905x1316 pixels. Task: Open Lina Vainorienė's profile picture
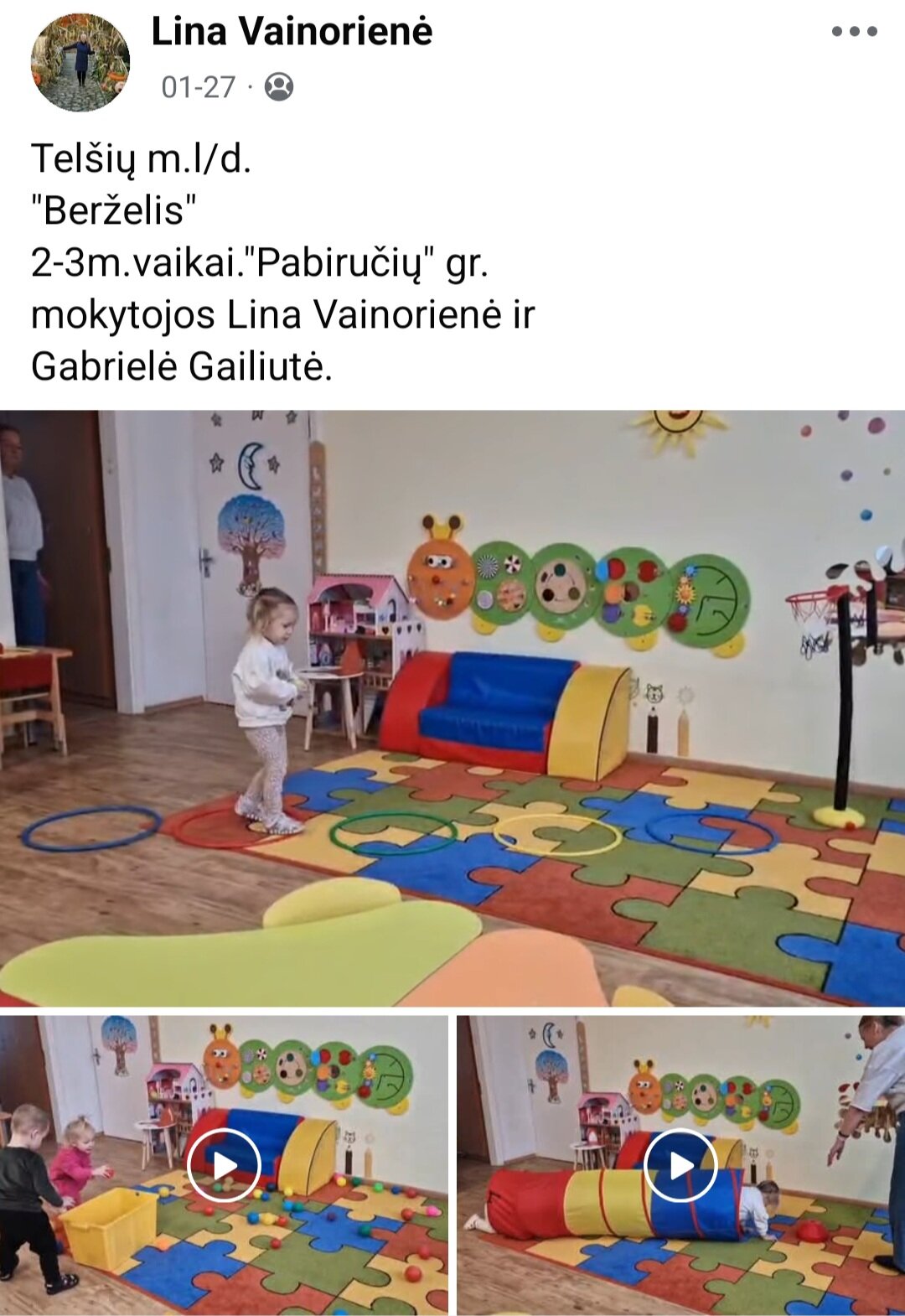pos(80,62)
